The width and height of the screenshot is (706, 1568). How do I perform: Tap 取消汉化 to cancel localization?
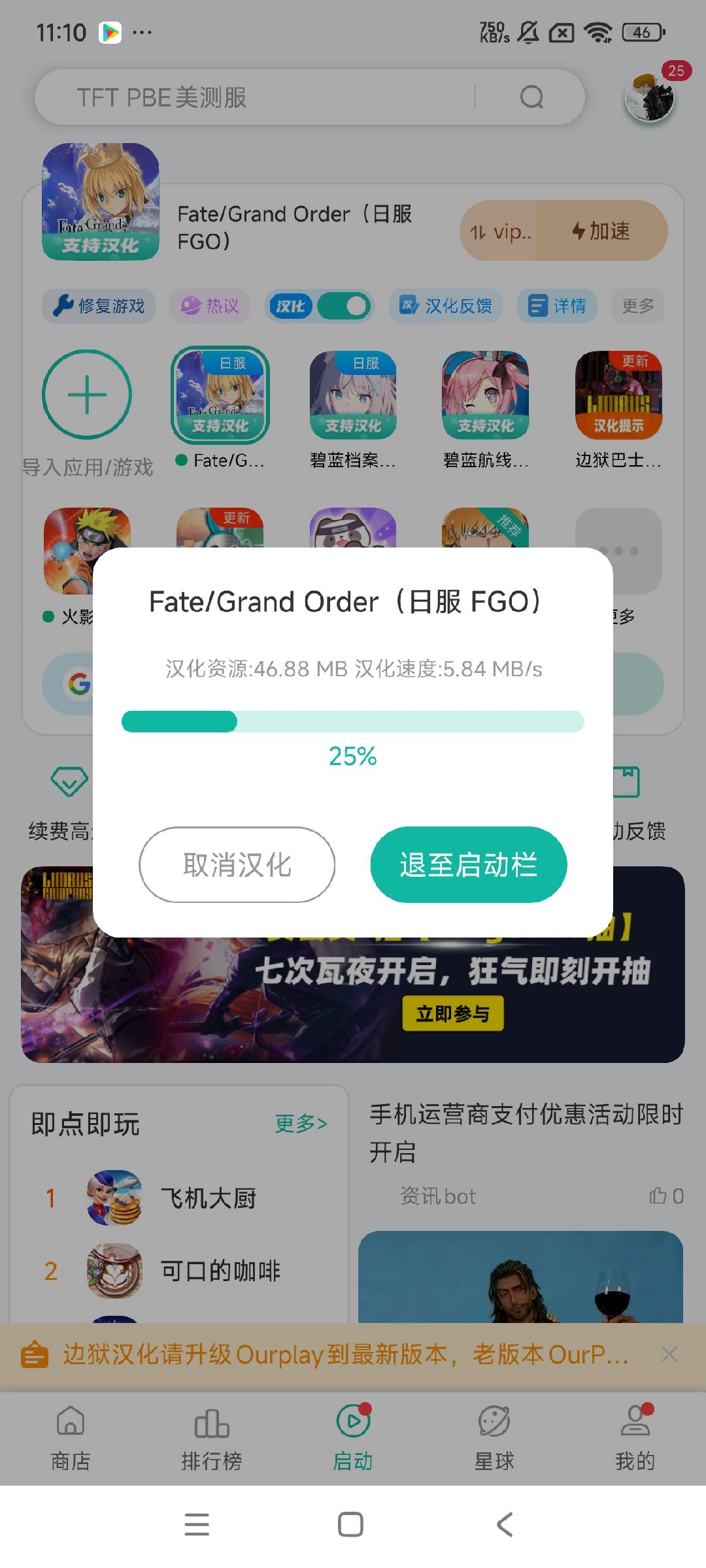[237, 865]
